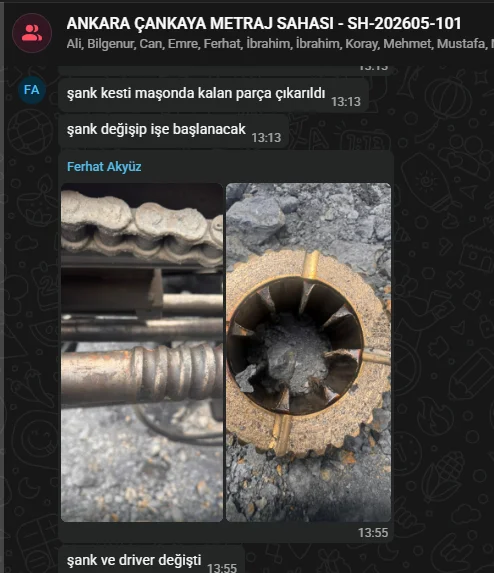Open the drill bit hole photo

point(308,352)
